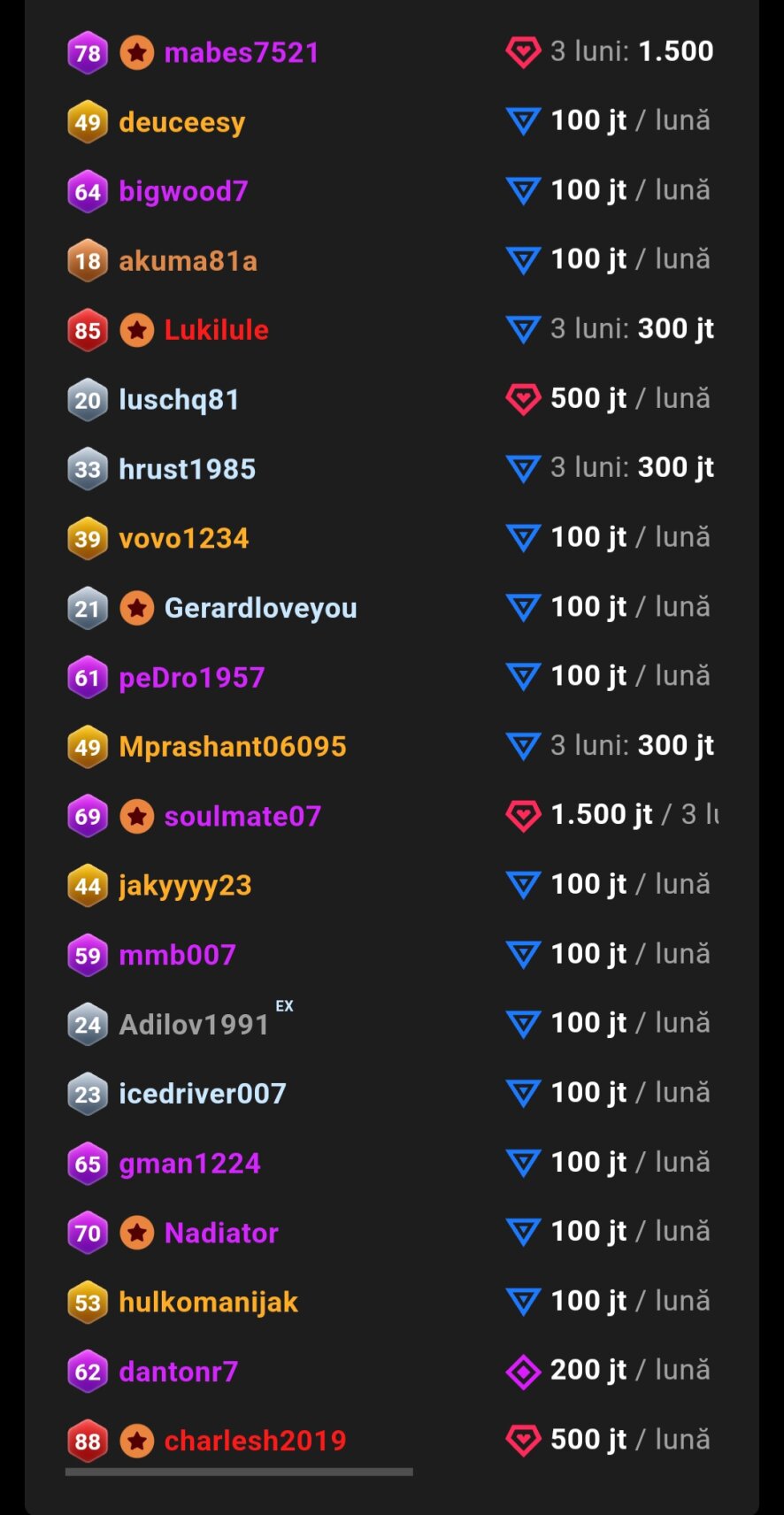View Gerardloveyou's profile
The width and height of the screenshot is (784, 1515).
click(x=260, y=608)
